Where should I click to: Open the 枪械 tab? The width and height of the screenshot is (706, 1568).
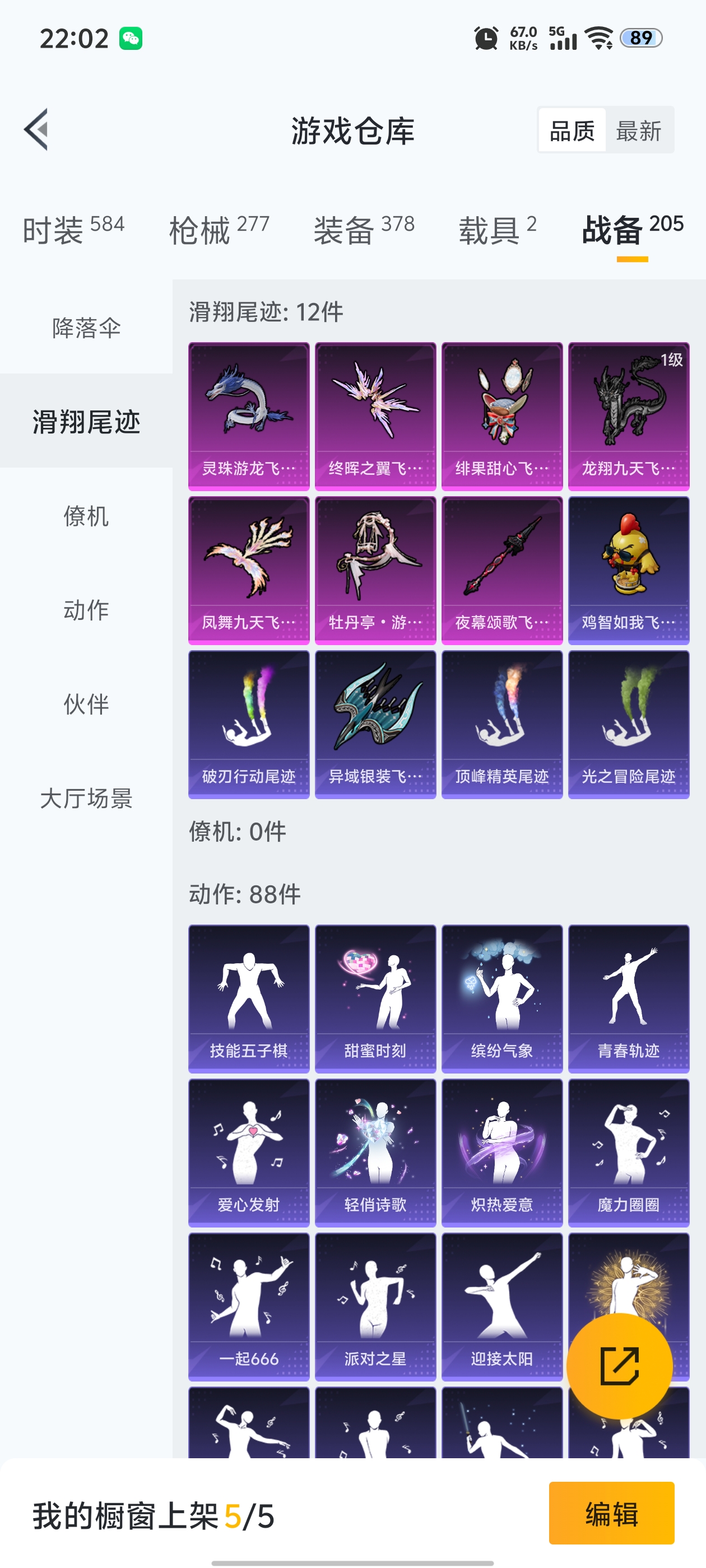point(219,230)
